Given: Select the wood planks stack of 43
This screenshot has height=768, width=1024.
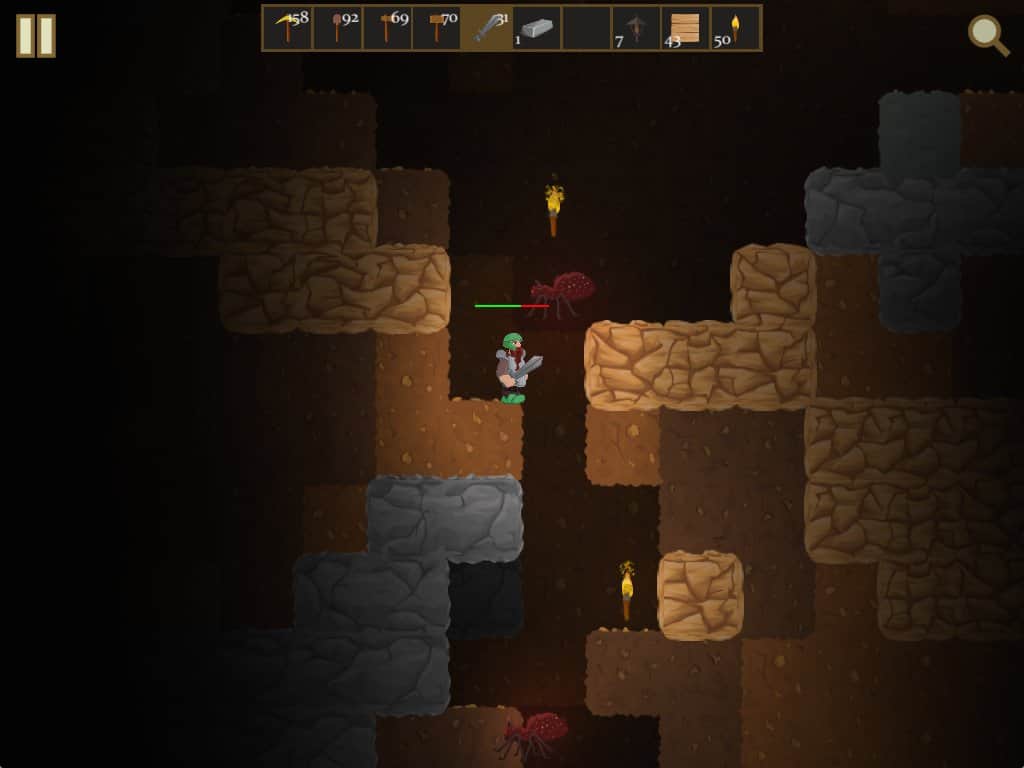Looking at the screenshot, I should coord(686,28).
